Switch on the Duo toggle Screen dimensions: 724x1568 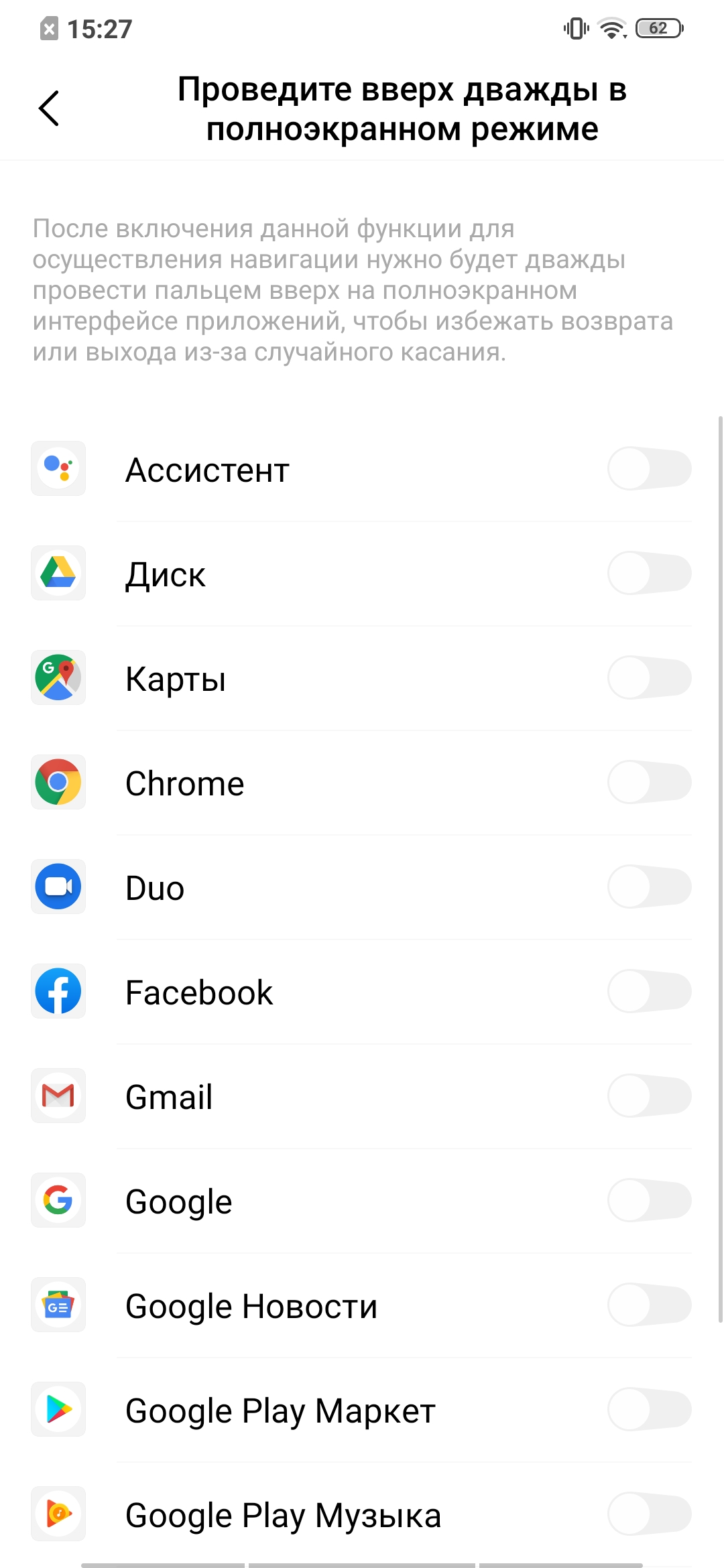click(649, 887)
